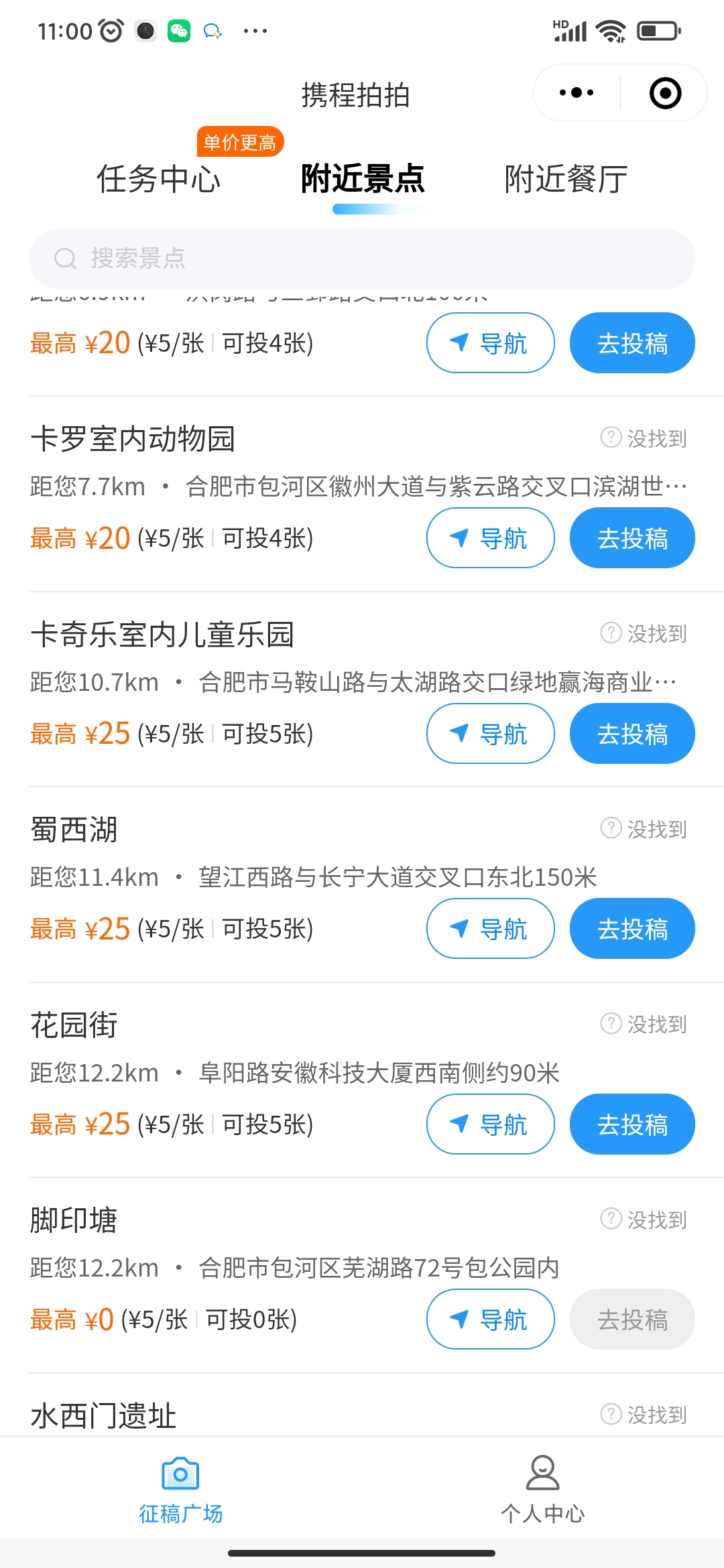The height and width of the screenshot is (1568, 724).
Task: Submit a contribution for 花园街
Action: tap(632, 1124)
